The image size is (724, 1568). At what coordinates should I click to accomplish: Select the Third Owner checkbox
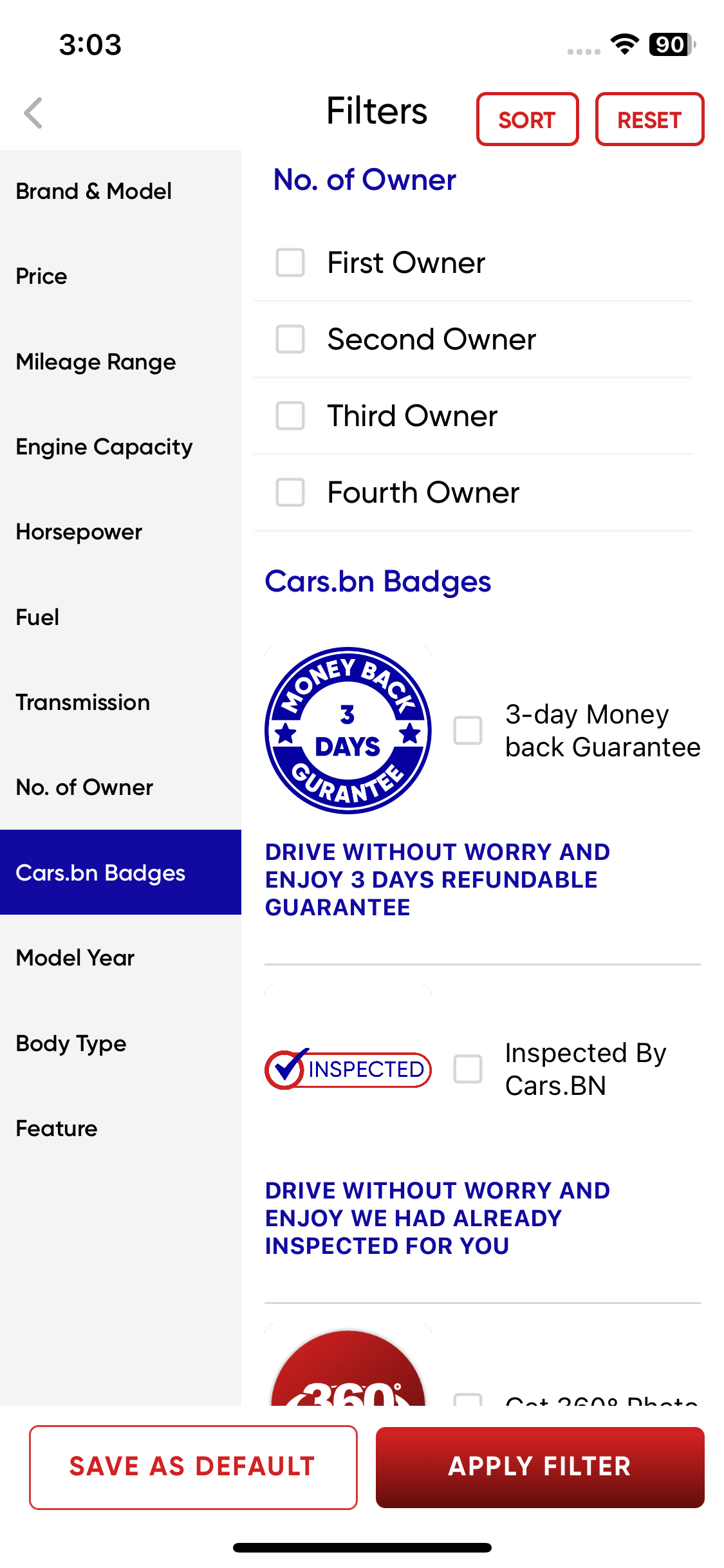(290, 416)
